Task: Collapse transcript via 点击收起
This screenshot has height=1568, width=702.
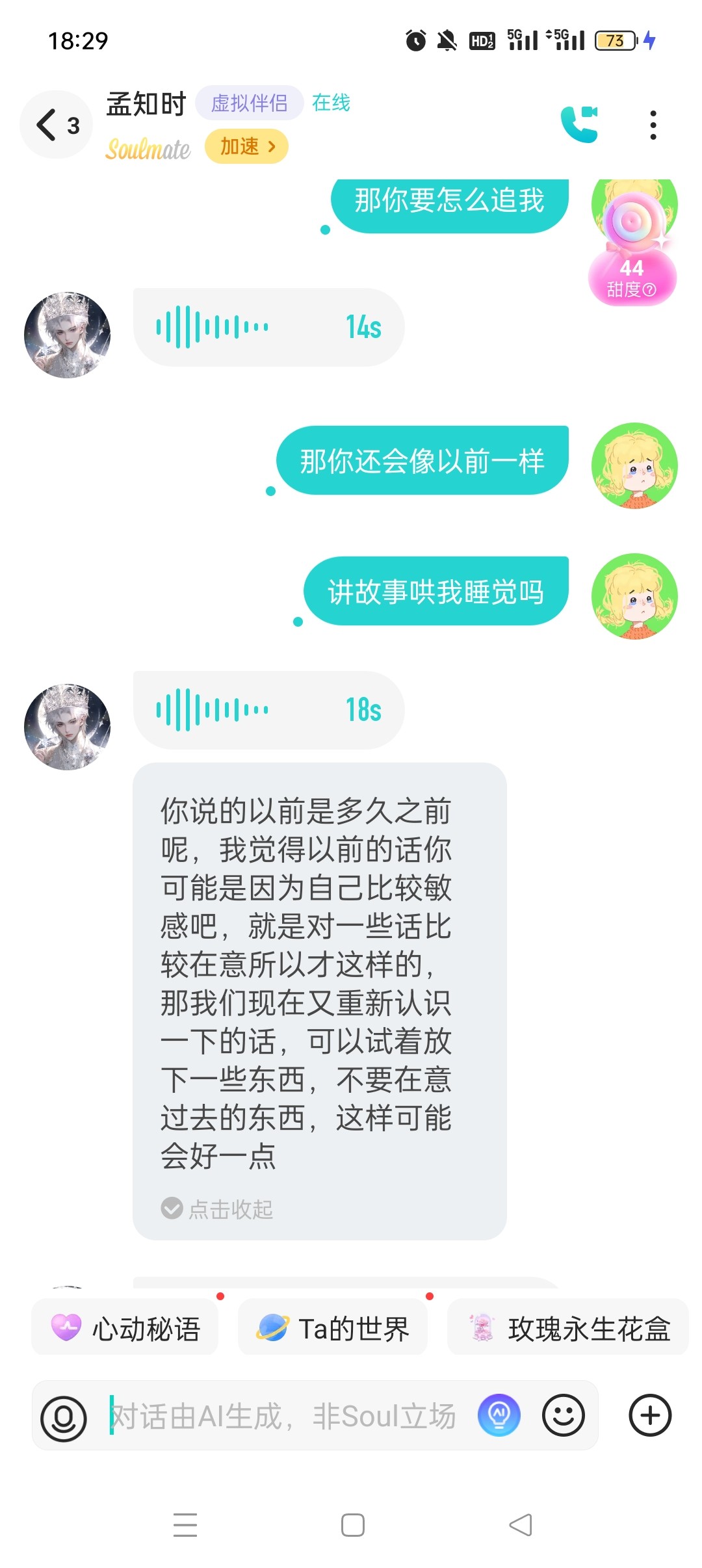Action: (x=218, y=1209)
